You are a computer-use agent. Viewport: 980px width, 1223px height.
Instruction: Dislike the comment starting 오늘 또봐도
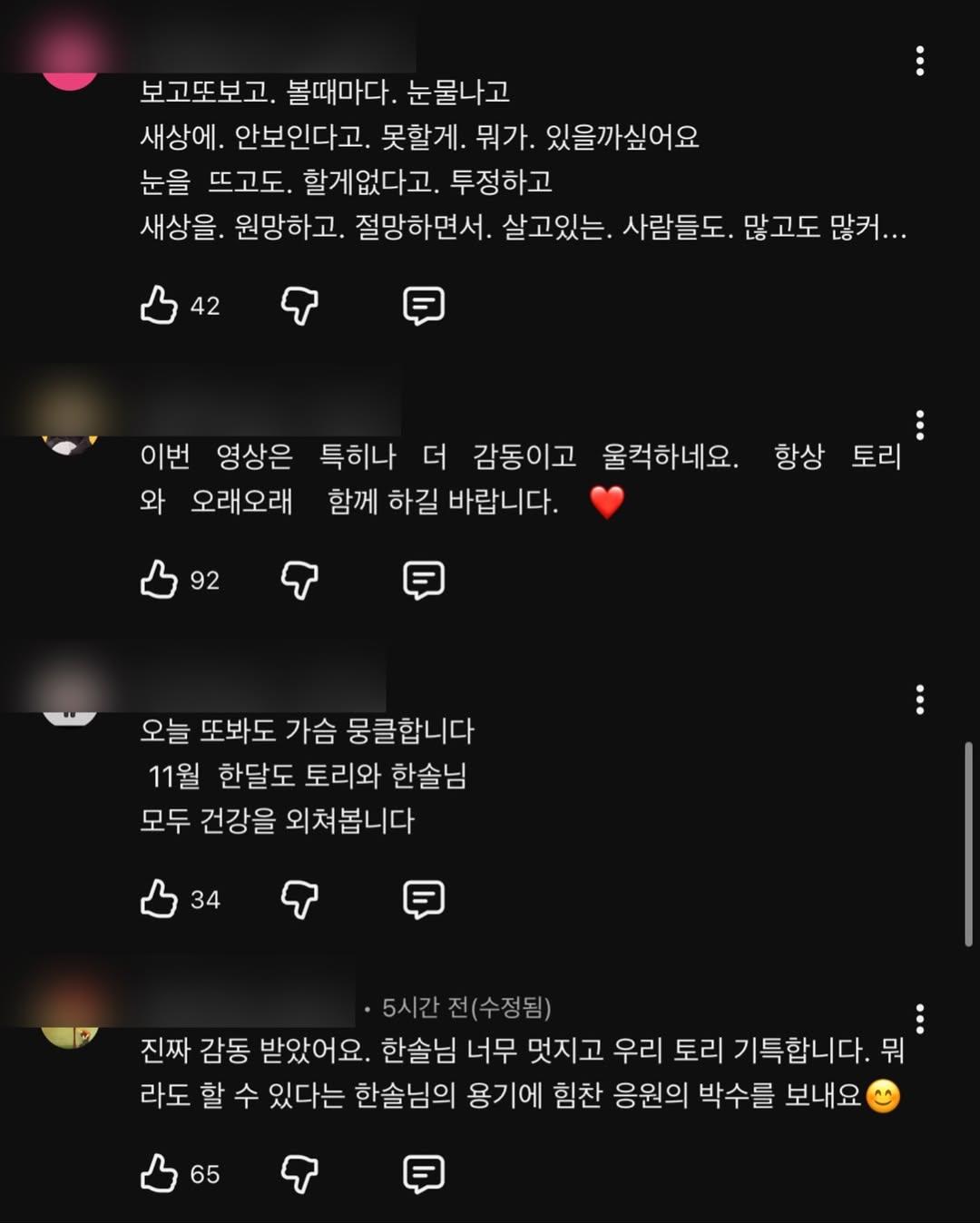tap(299, 899)
